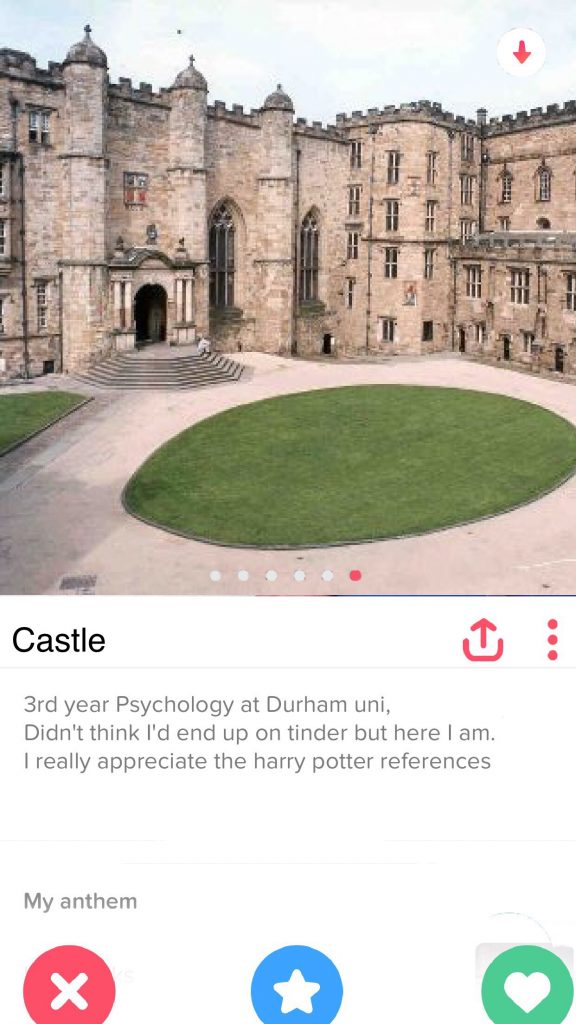View Castle's profile photo
The width and height of the screenshot is (576, 1024).
click(x=288, y=297)
